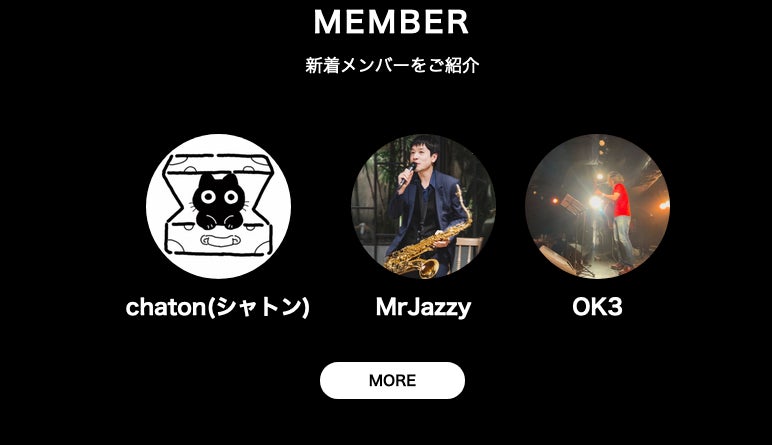Select the OK3 member profile
772x445 pixels.
[x=597, y=207]
